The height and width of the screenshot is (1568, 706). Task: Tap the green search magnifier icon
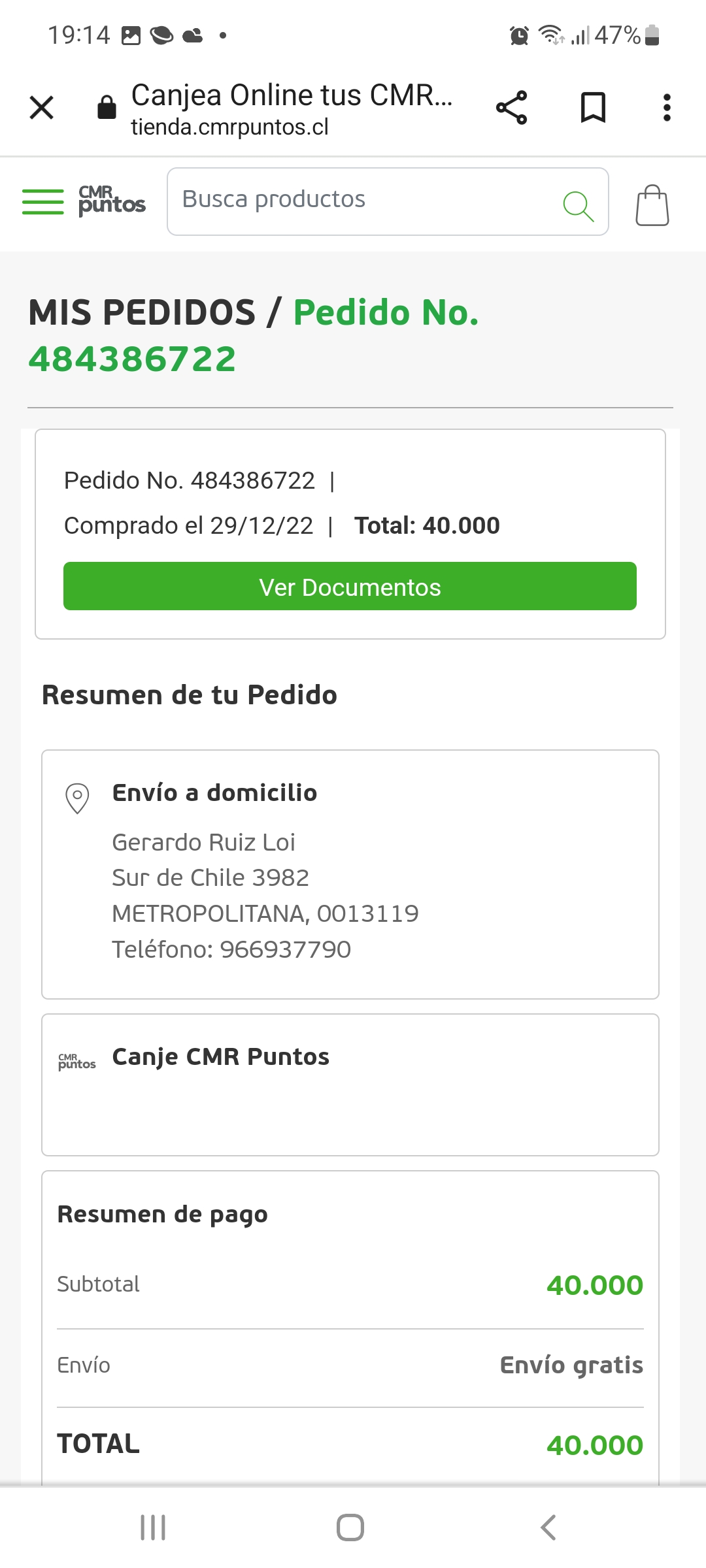click(578, 206)
